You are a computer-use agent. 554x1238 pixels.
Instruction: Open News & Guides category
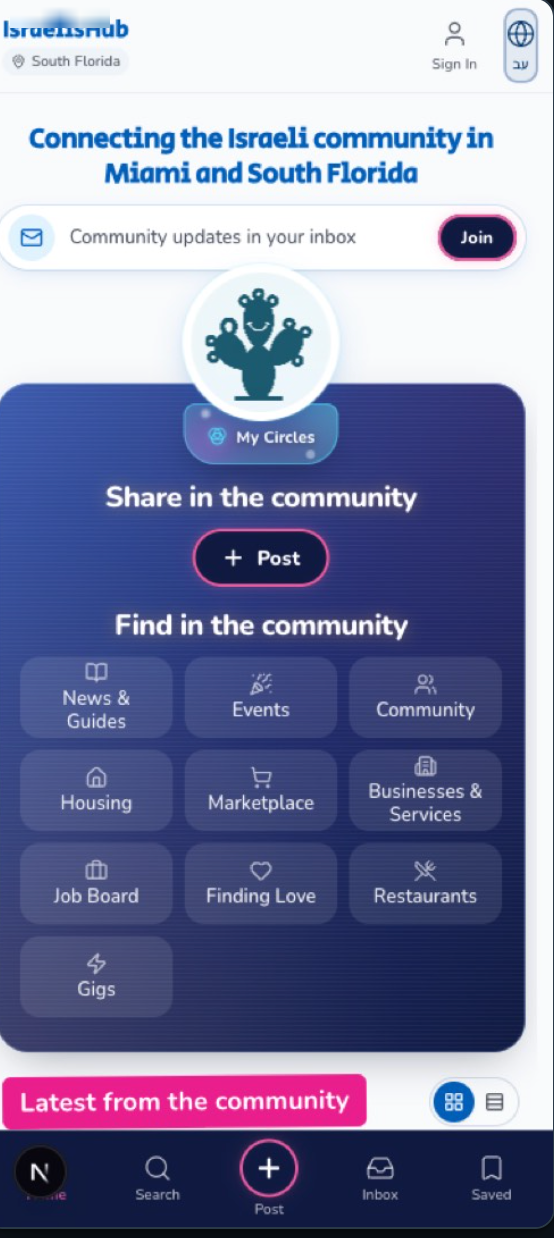click(x=96, y=697)
